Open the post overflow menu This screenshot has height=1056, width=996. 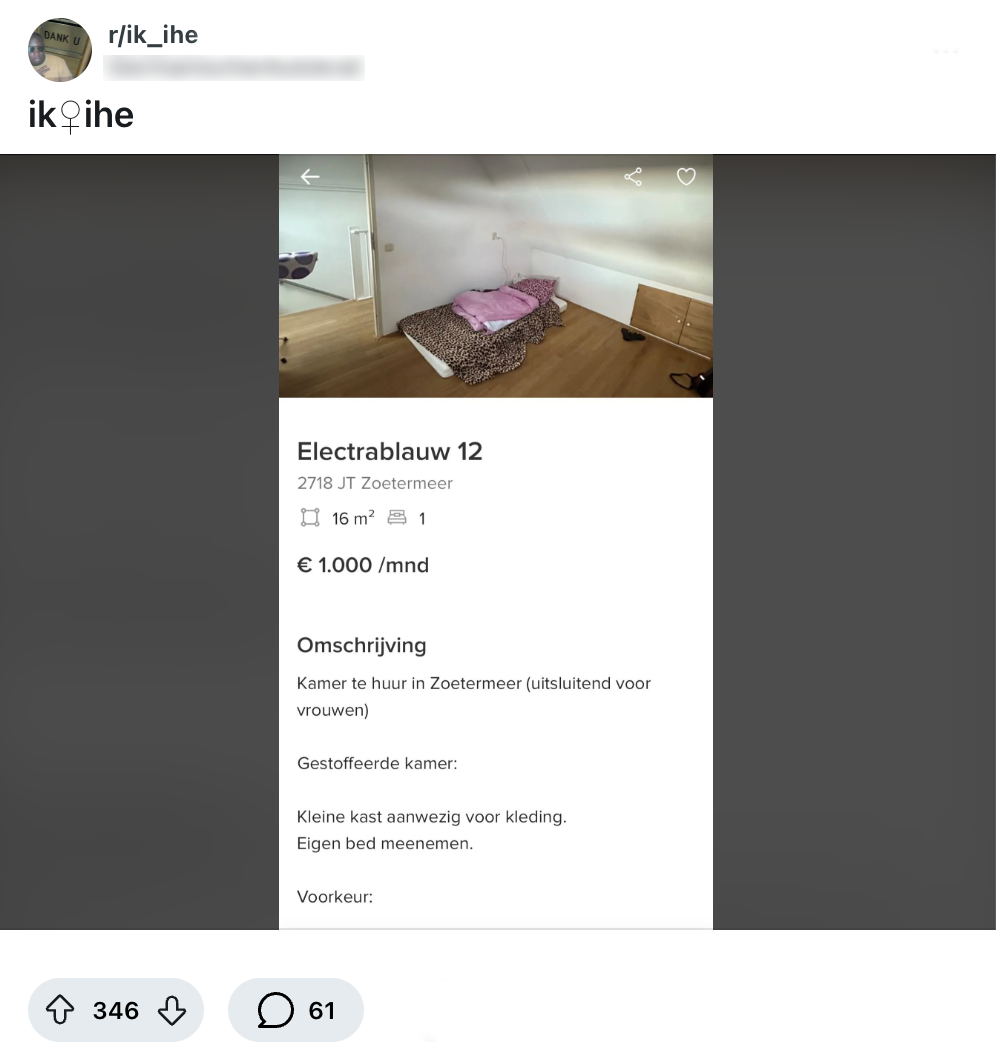coord(946,51)
